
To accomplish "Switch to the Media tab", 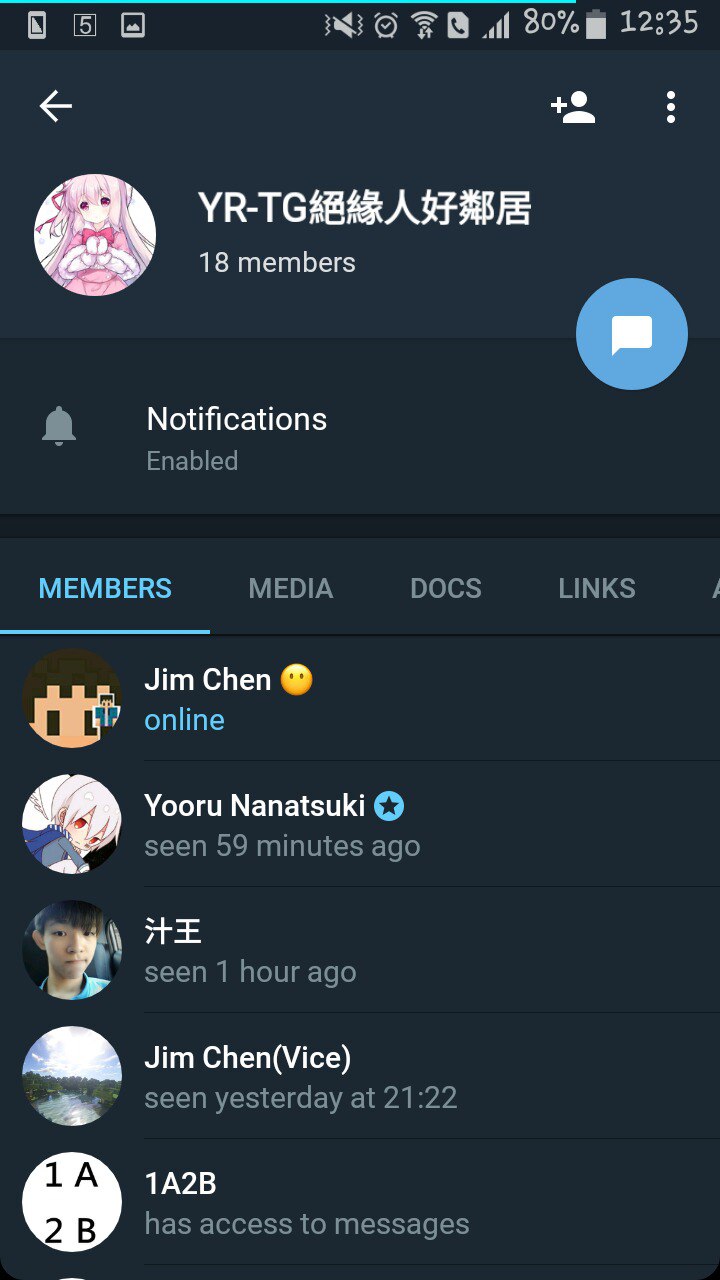I will [x=290, y=588].
